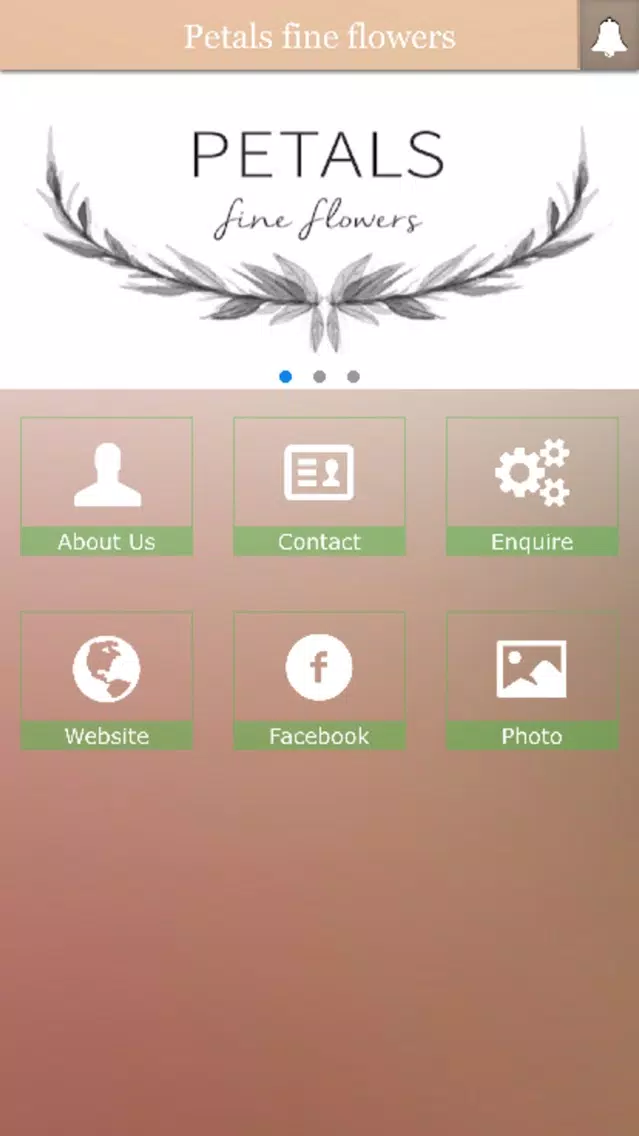The image size is (639, 1136).
Task: Open the notifications bell
Action: point(609,36)
